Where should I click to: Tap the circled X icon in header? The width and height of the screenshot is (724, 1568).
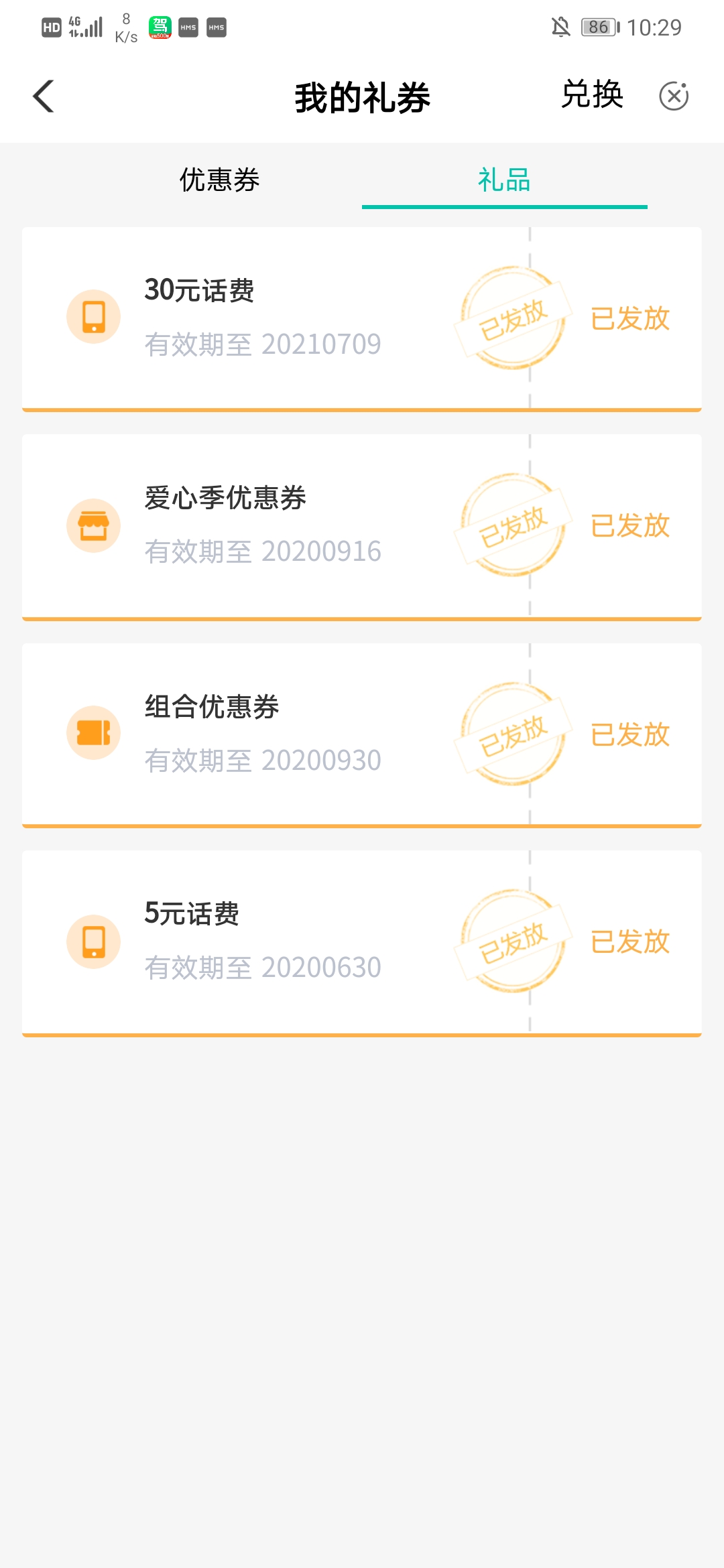(674, 96)
